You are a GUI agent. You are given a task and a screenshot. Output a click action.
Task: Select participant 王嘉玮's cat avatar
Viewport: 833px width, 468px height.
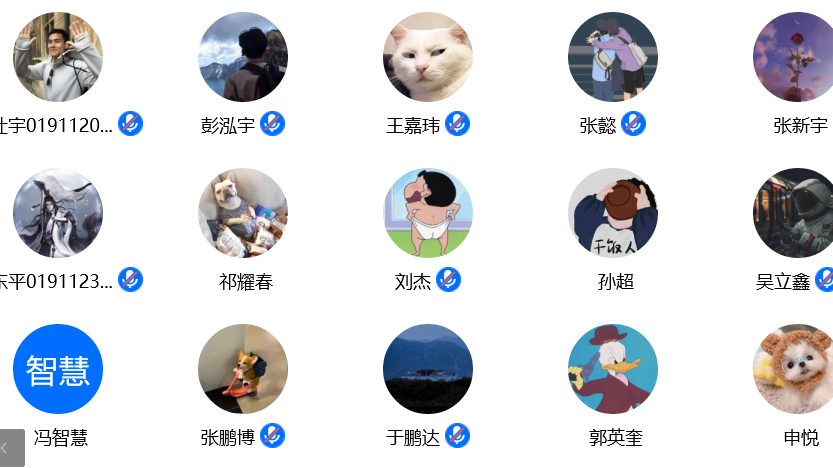428,57
